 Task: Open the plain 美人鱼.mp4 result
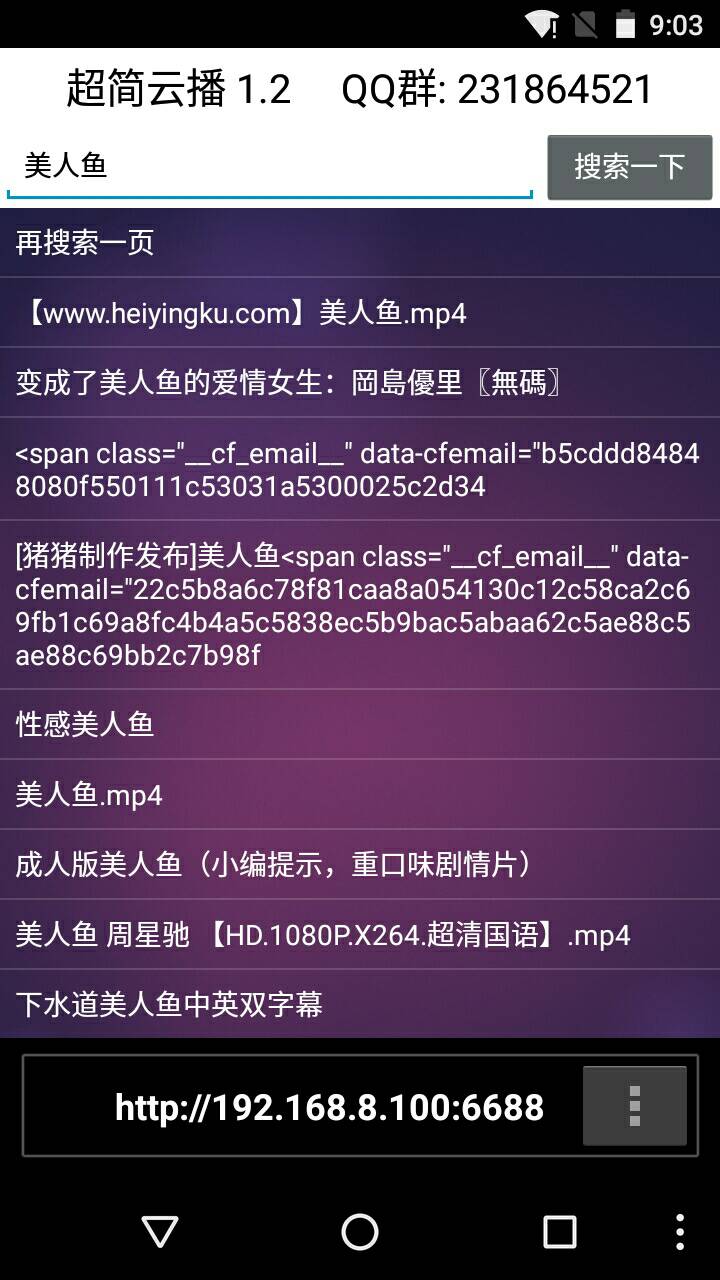(359, 795)
